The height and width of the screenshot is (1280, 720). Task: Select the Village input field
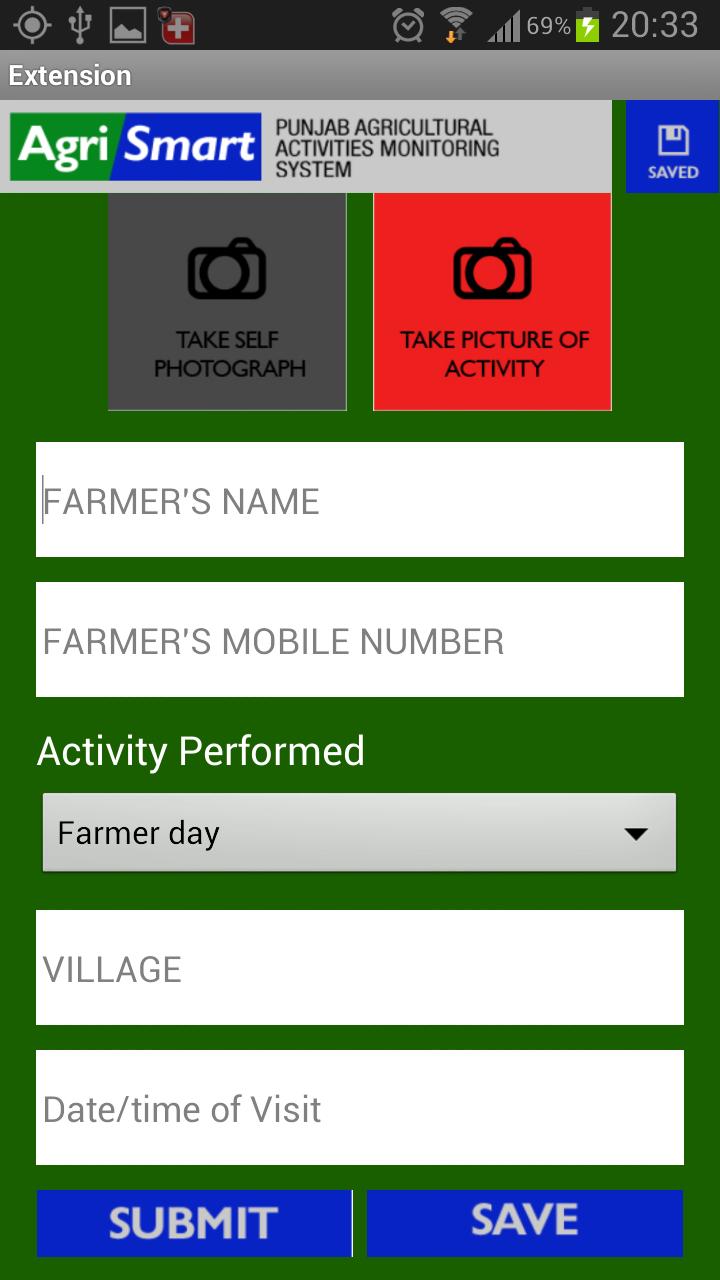pos(360,968)
